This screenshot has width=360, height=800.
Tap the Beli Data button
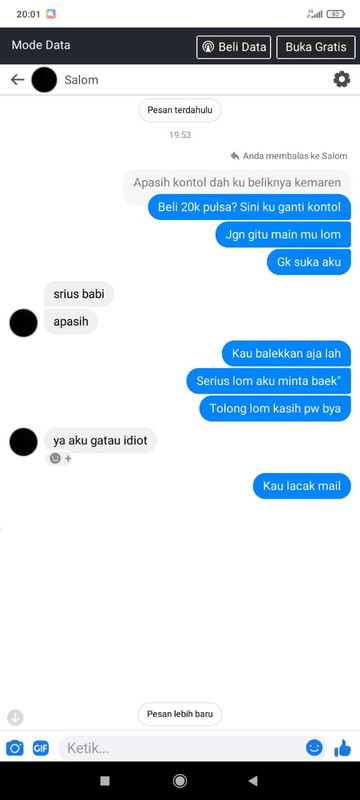pyautogui.click(x=234, y=47)
